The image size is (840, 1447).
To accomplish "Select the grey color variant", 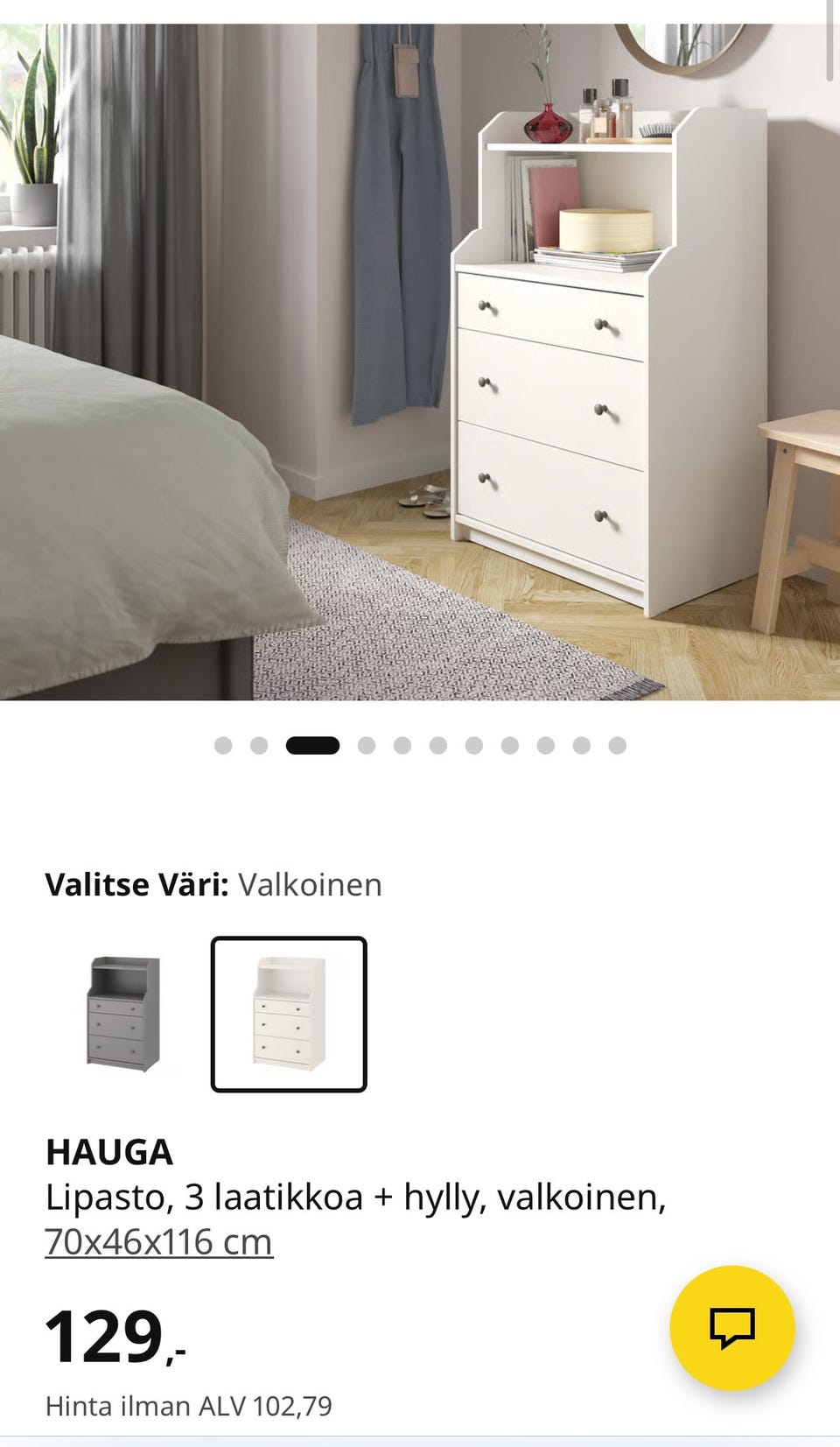I will pos(123,1014).
